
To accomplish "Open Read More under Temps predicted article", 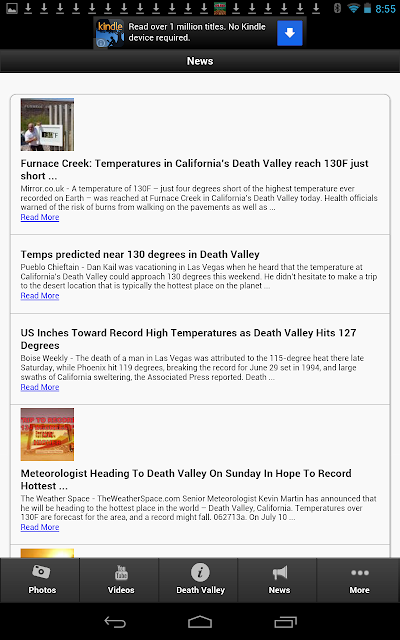I will (x=40, y=296).
